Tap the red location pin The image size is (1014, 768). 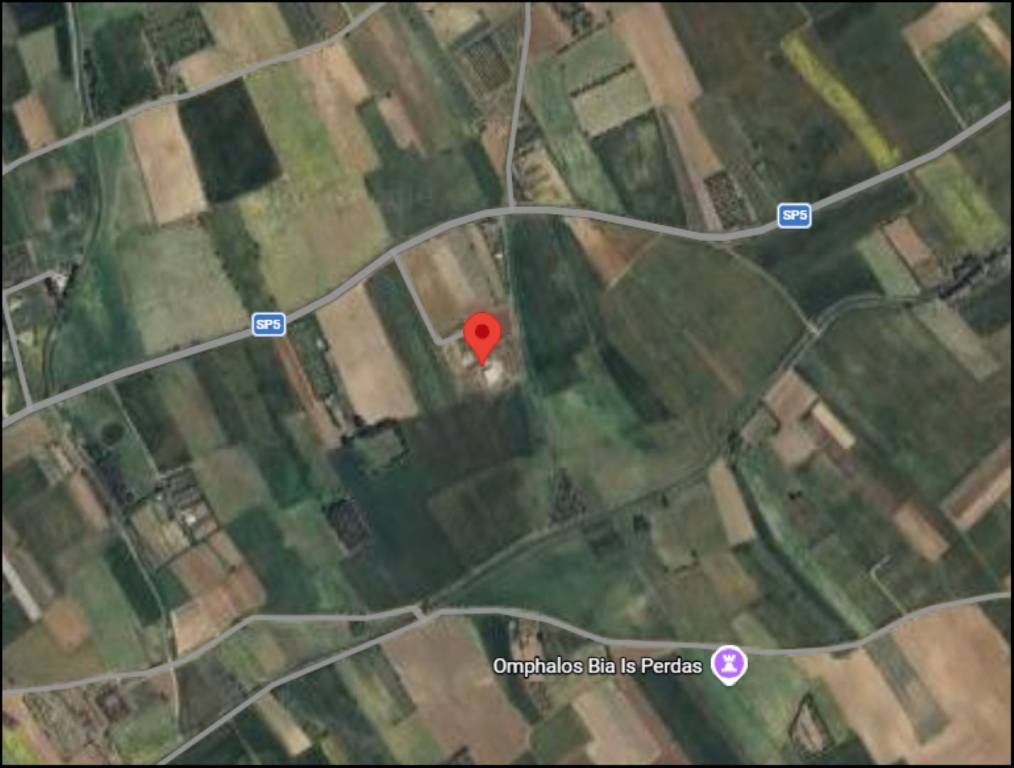click(483, 335)
